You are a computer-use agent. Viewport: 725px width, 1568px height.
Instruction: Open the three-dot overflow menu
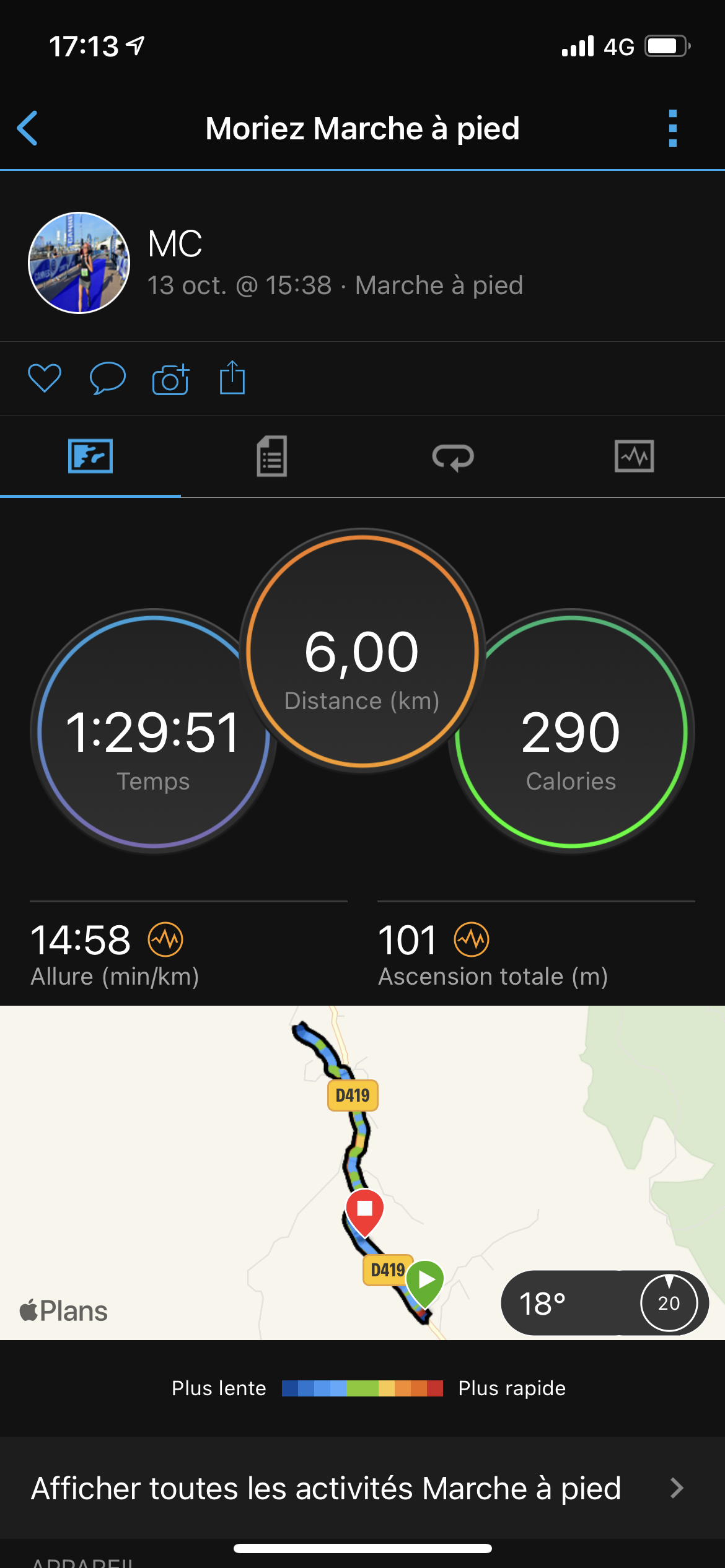pyautogui.click(x=673, y=128)
